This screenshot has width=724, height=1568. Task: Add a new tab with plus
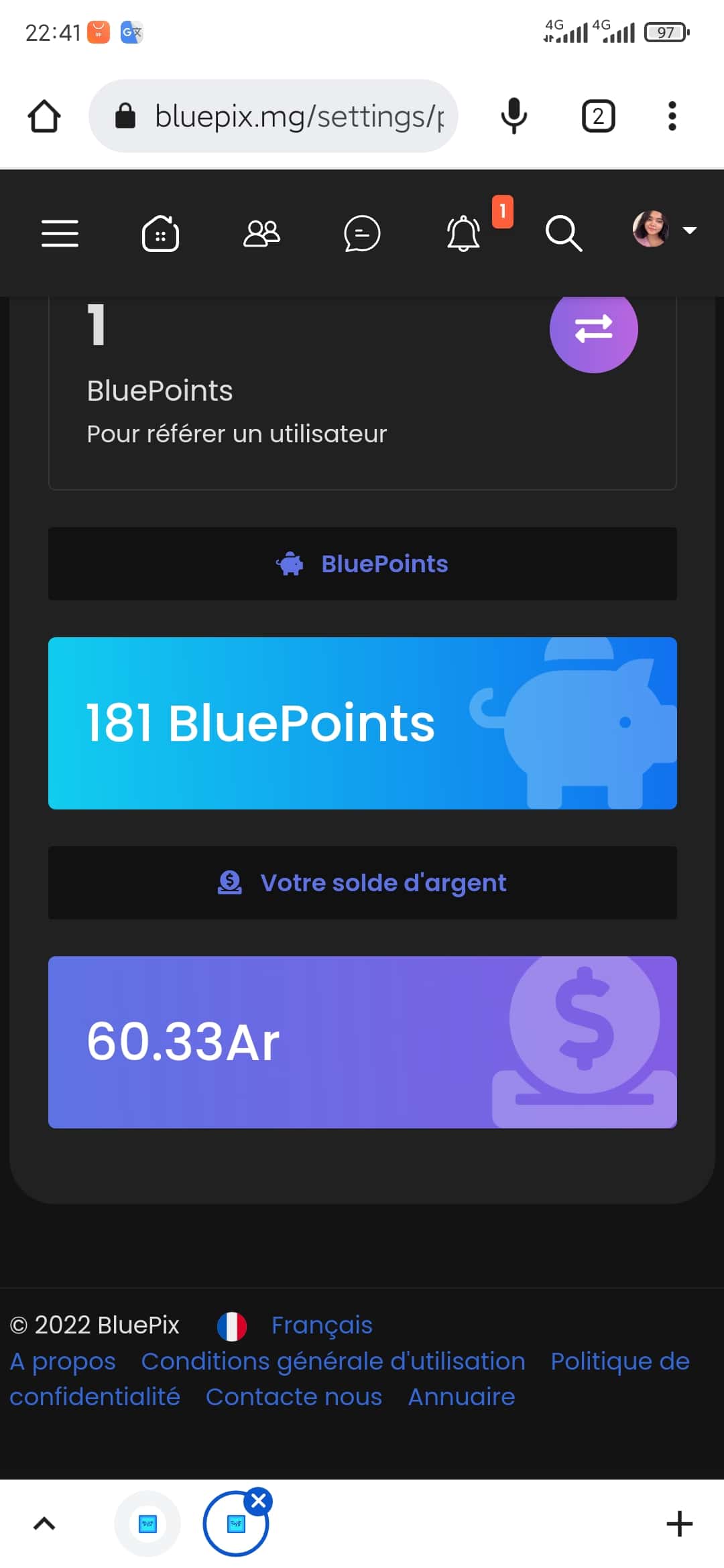(679, 1523)
